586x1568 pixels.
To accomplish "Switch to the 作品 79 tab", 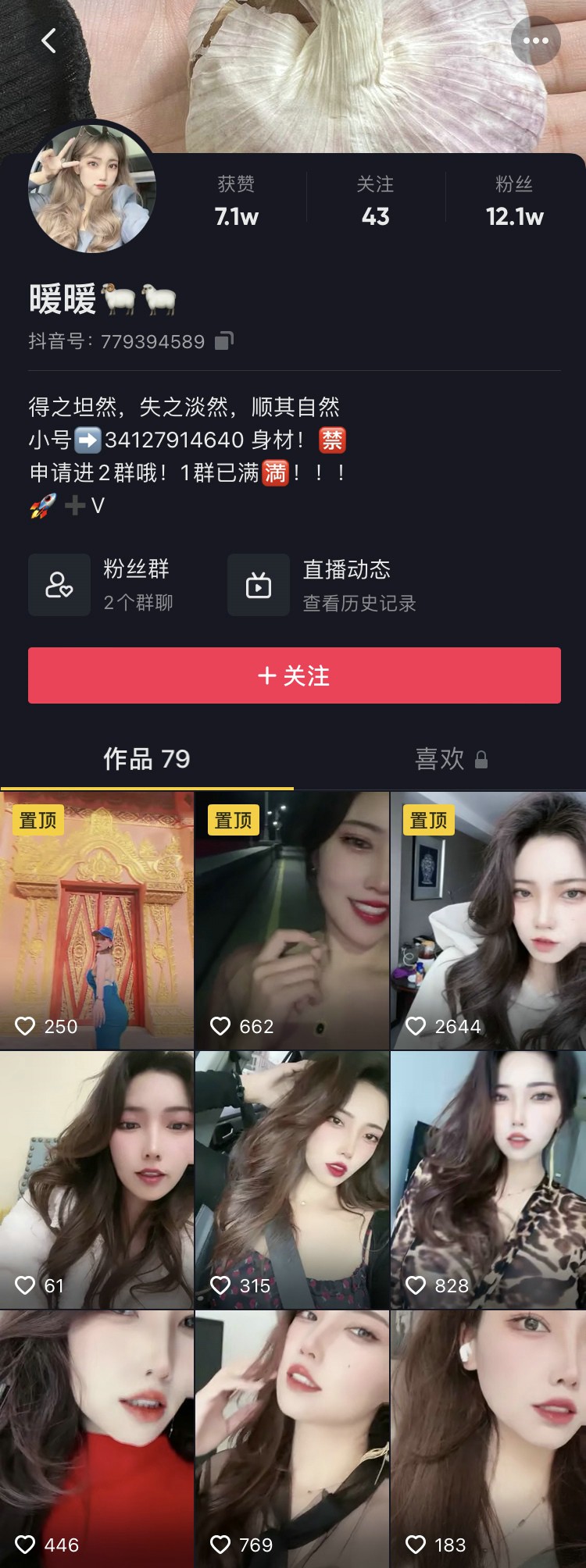I will tap(147, 759).
